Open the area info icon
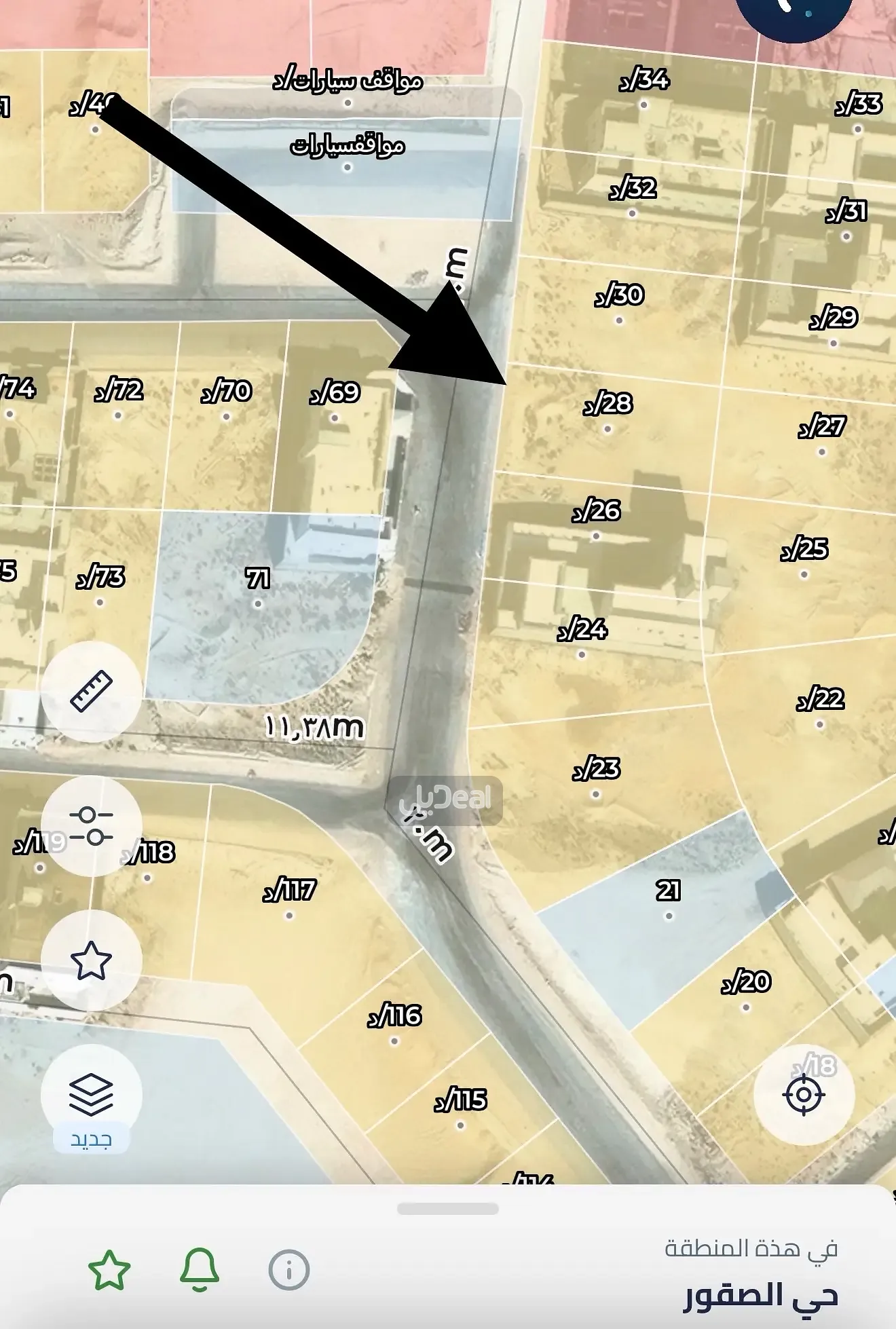 click(289, 1270)
